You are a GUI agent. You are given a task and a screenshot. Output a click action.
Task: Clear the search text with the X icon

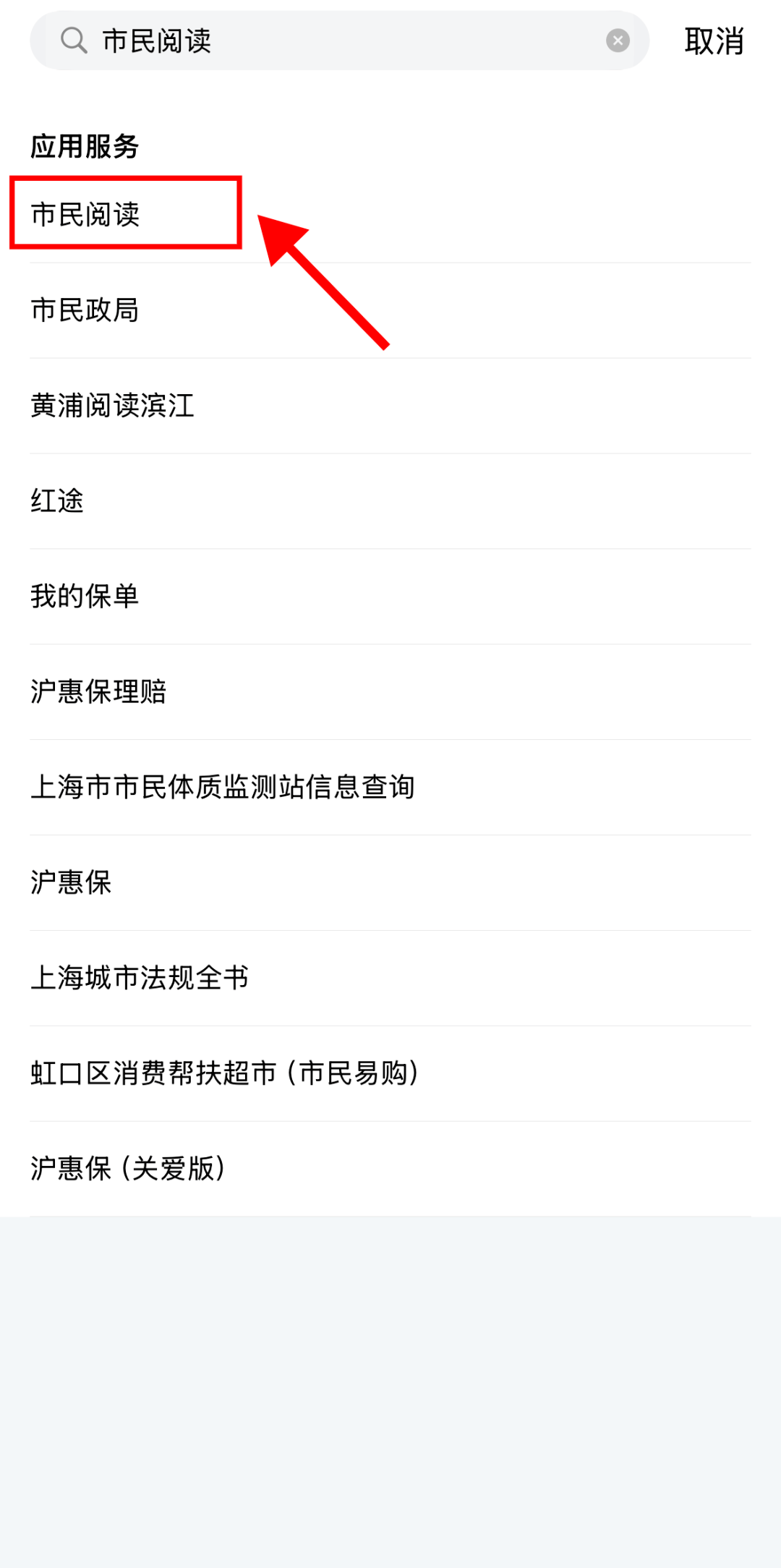[618, 41]
